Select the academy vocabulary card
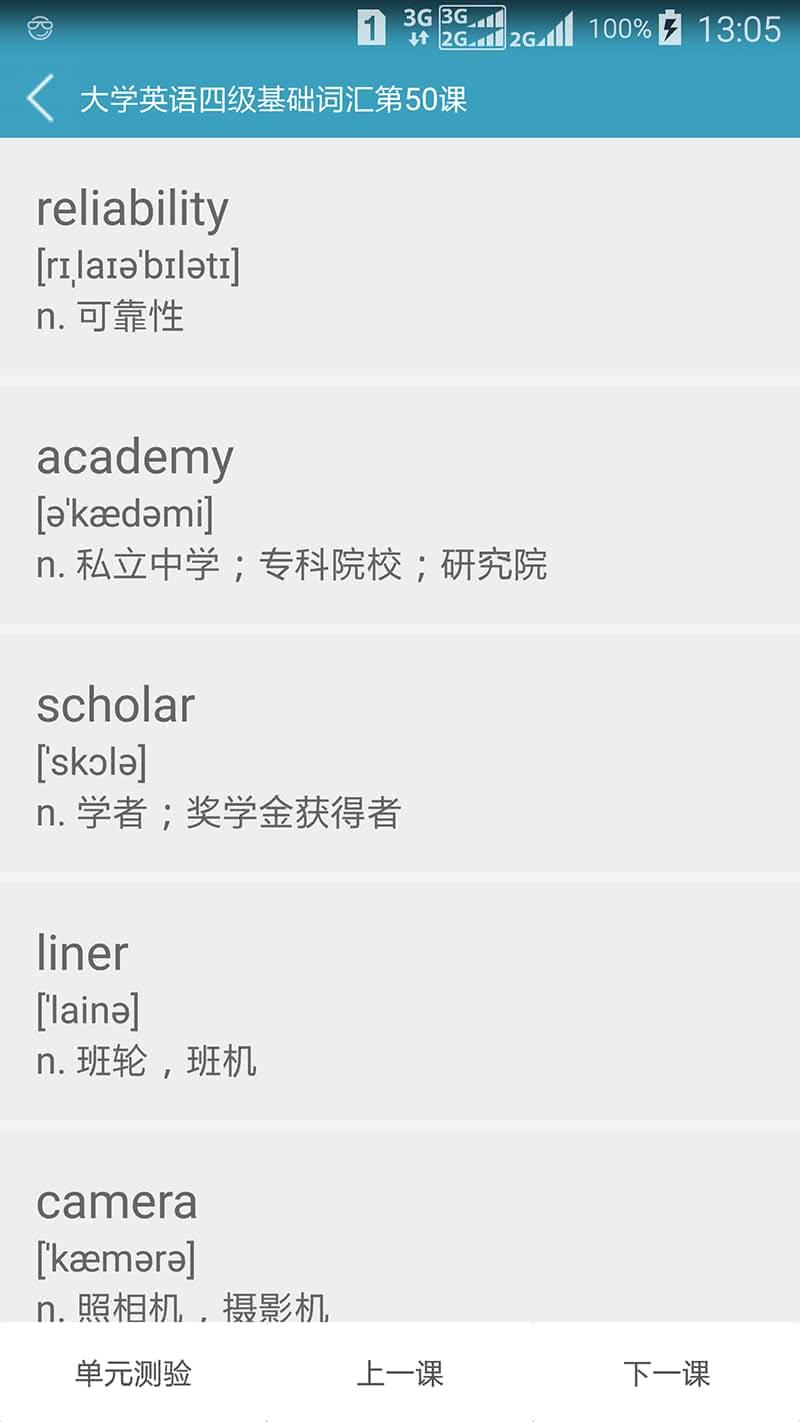 [x=400, y=506]
